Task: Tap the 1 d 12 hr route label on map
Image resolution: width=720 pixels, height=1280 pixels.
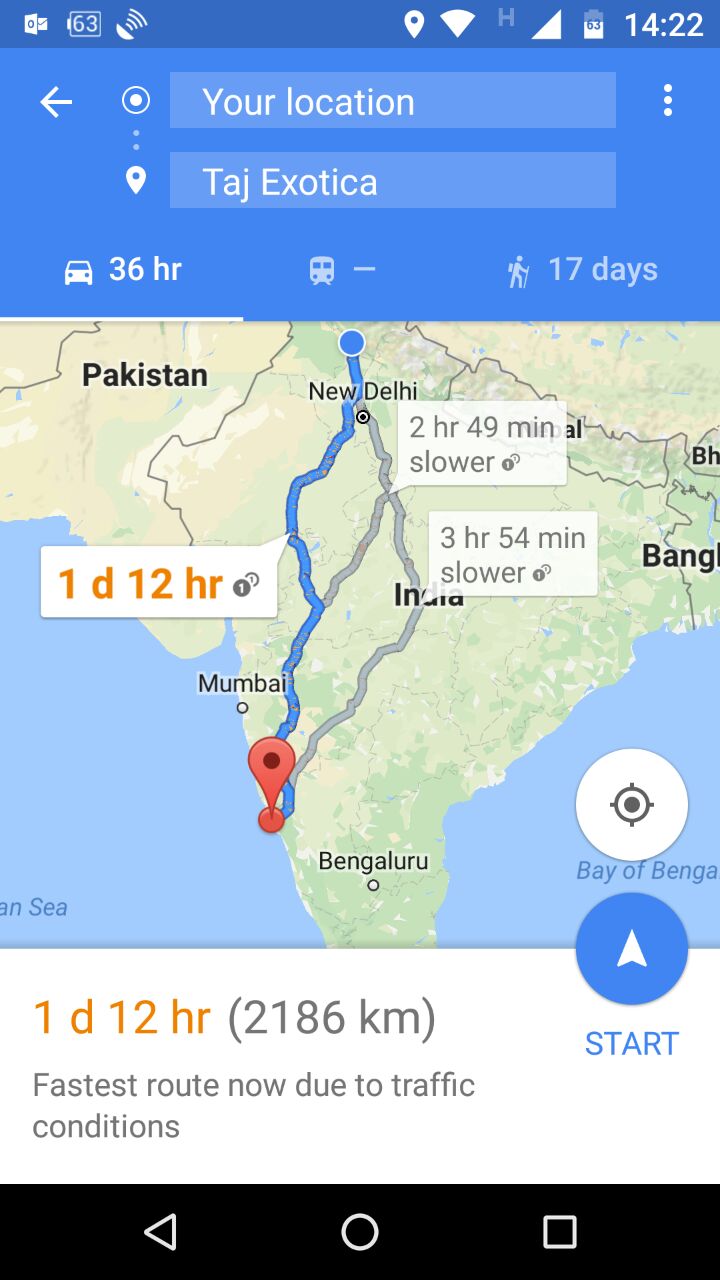Action: [159, 583]
